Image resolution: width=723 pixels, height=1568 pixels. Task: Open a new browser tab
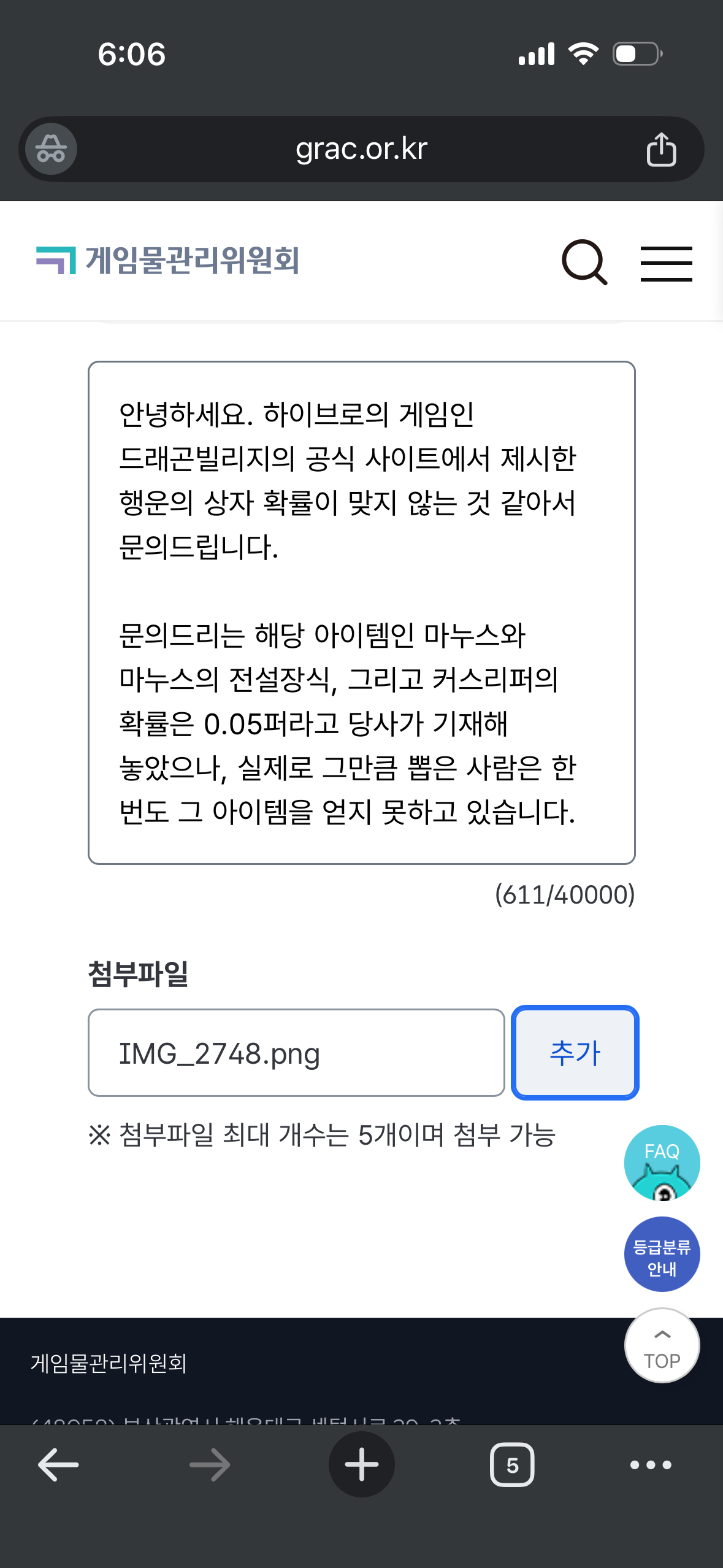[x=361, y=1465]
